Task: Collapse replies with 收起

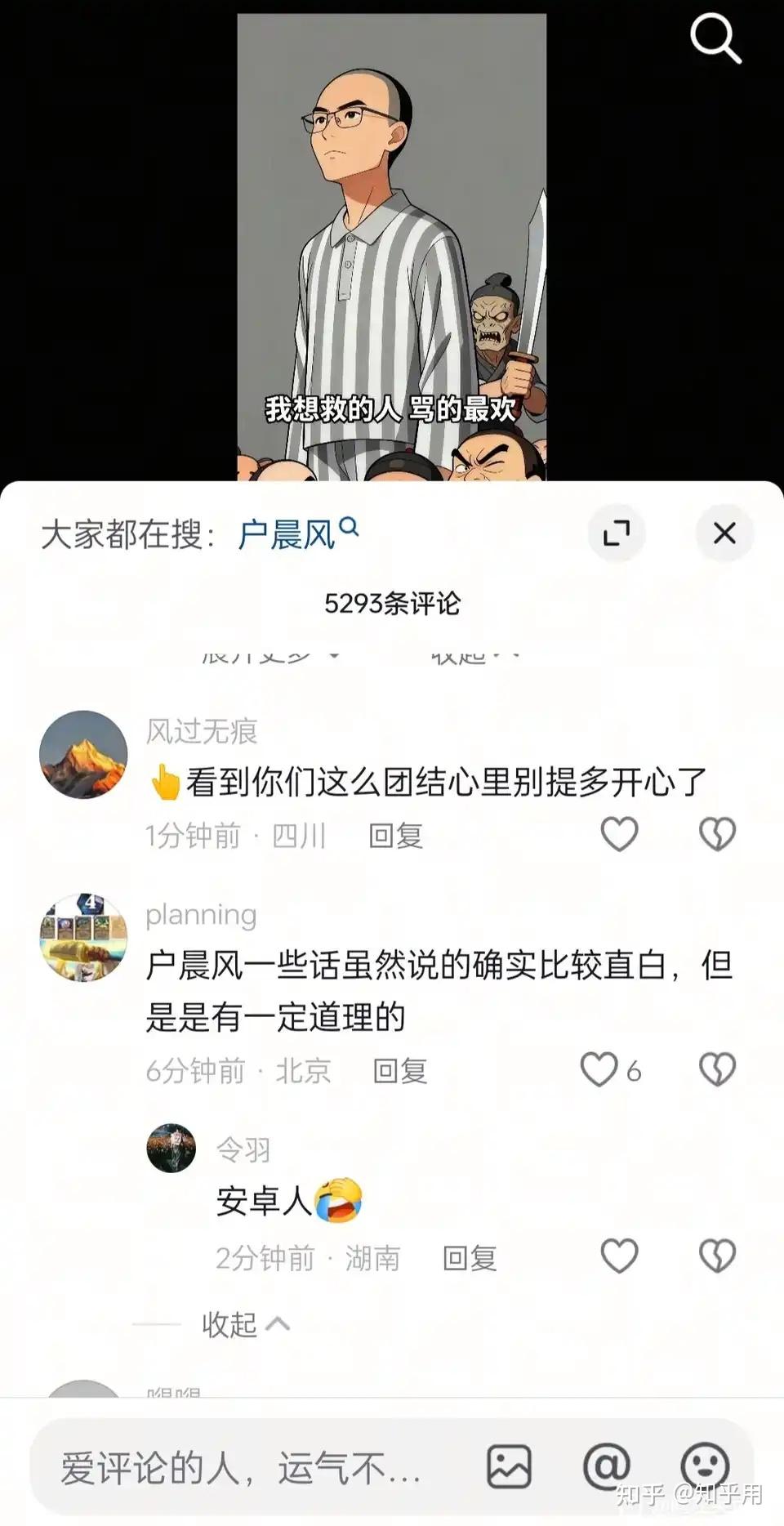Action: click(x=244, y=1324)
